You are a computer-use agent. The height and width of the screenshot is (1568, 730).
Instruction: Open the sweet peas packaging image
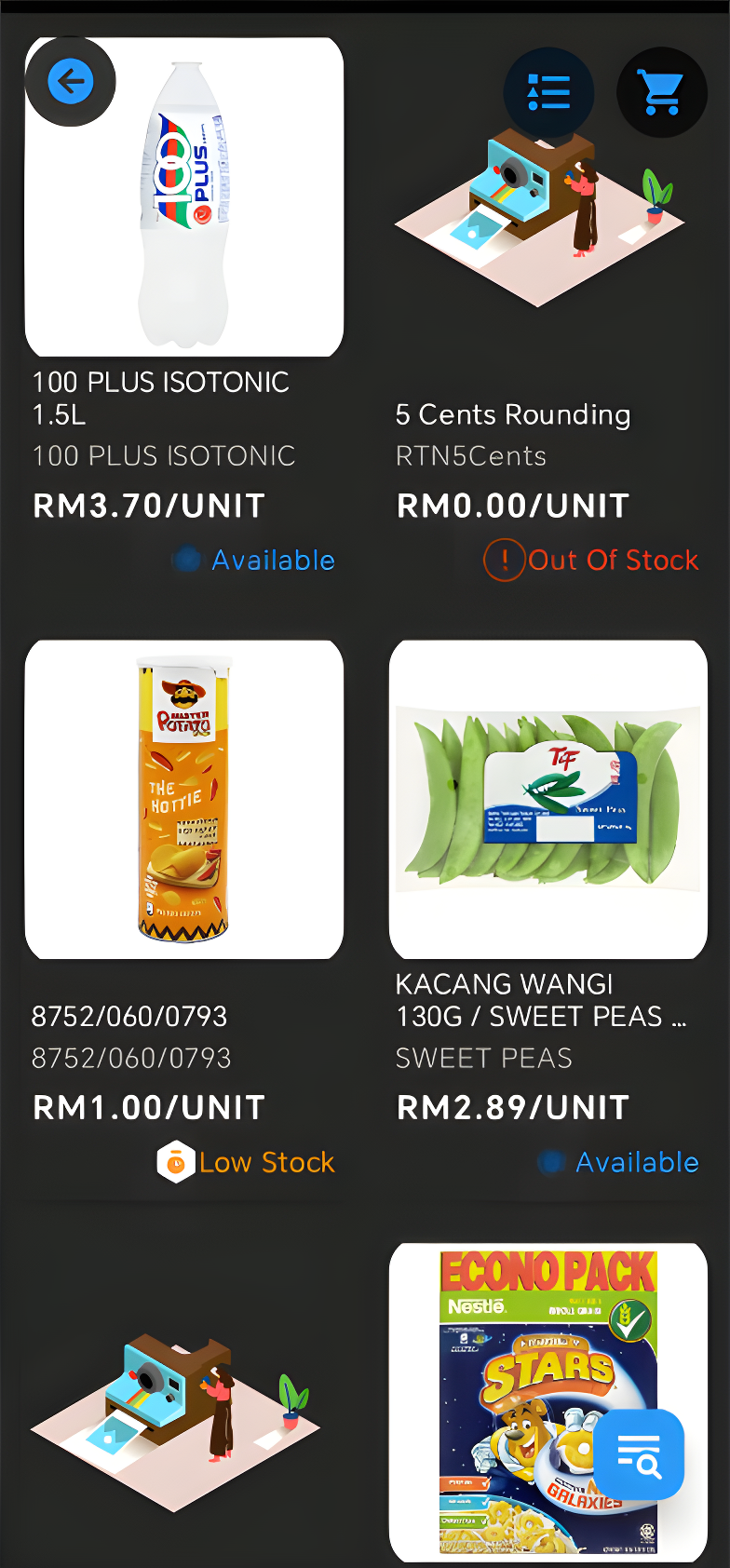tap(547, 798)
